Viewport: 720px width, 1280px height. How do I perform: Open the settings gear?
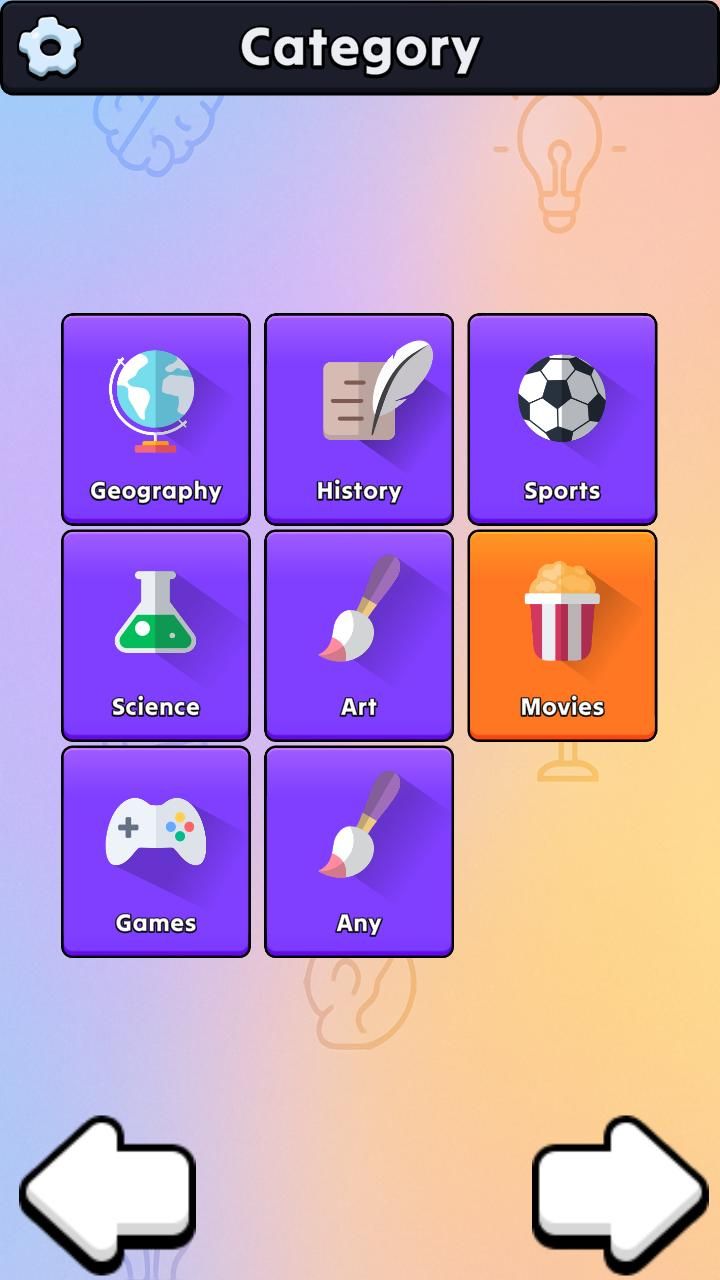[49, 46]
